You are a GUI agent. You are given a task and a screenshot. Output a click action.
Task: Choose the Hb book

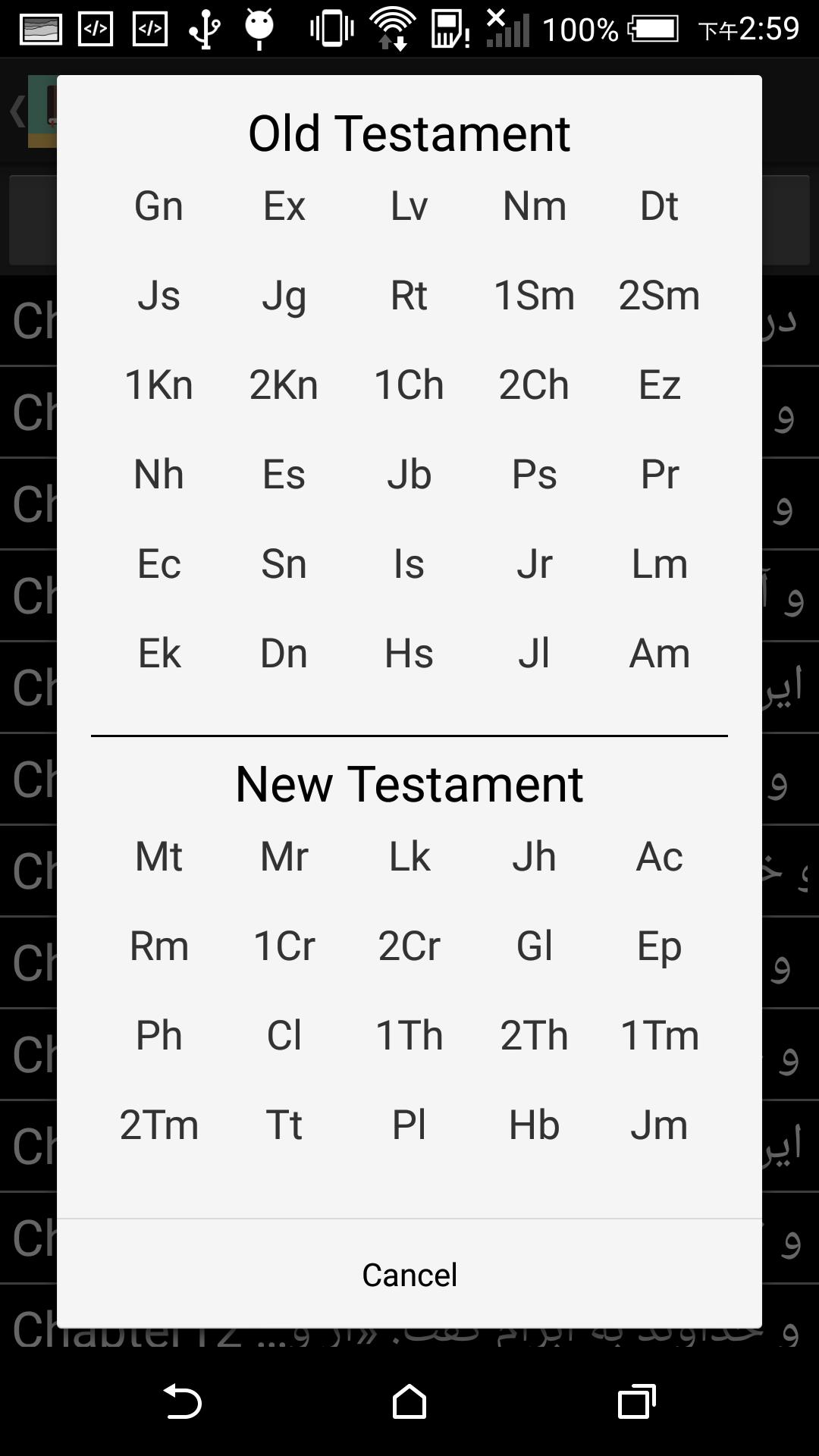point(534,1125)
